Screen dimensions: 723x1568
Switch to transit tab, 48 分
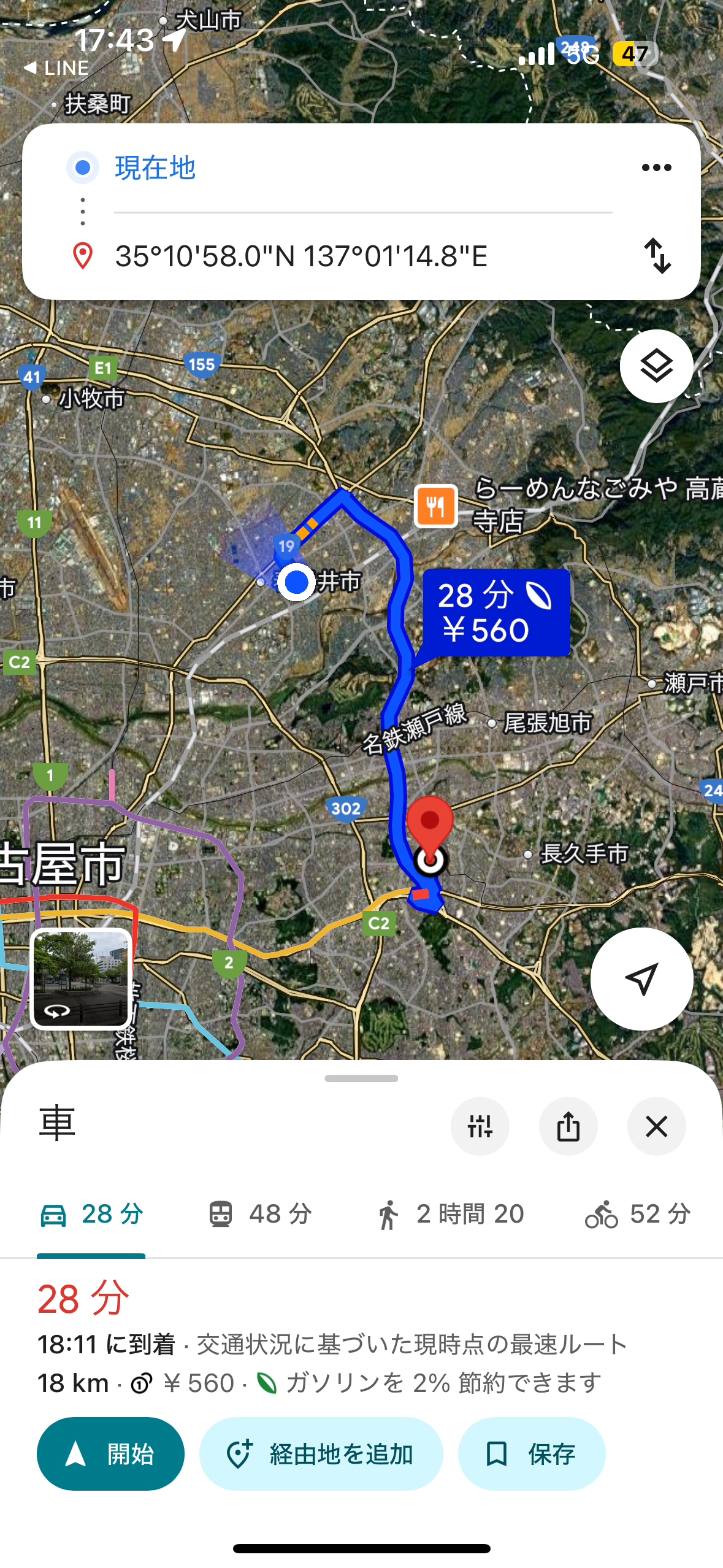tap(260, 1214)
